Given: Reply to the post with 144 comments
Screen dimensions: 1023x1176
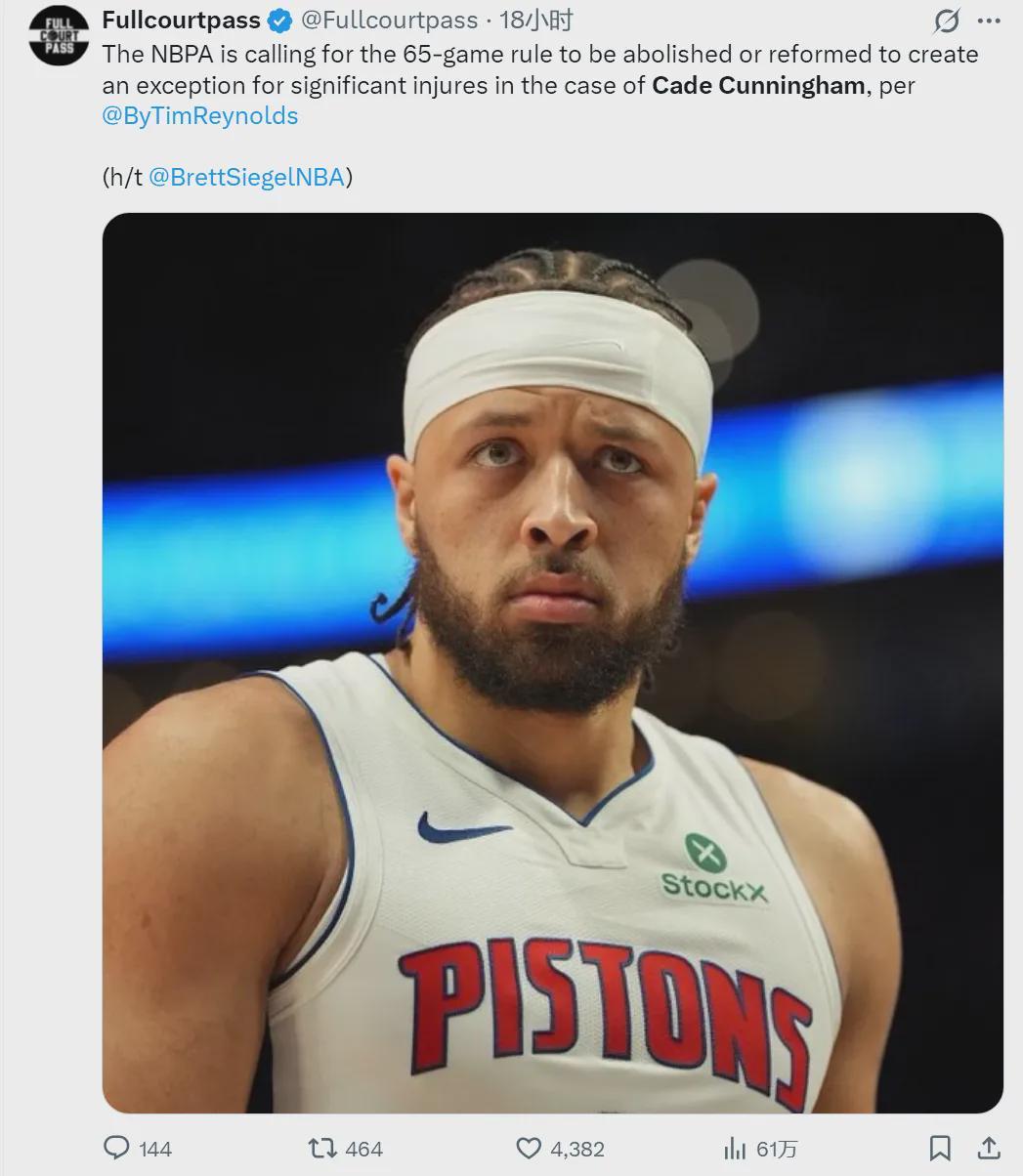Looking at the screenshot, I should 117,1148.
